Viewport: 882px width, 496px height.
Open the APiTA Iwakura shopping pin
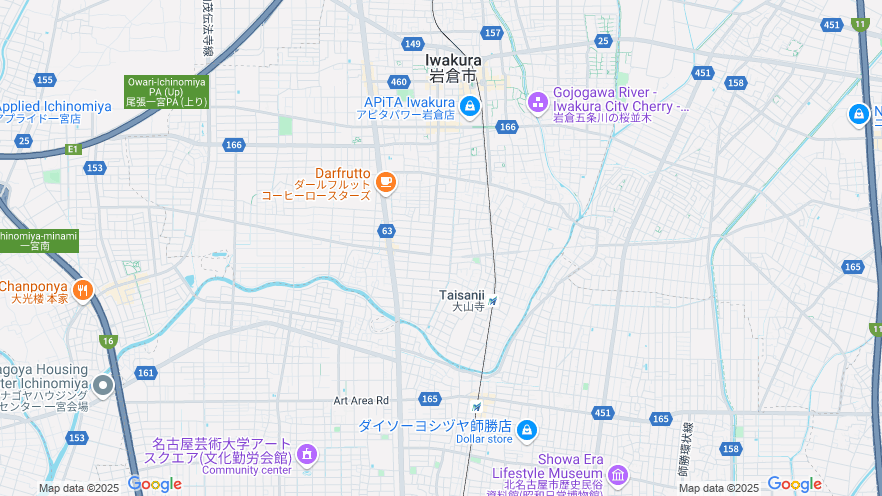(x=470, y=106)
